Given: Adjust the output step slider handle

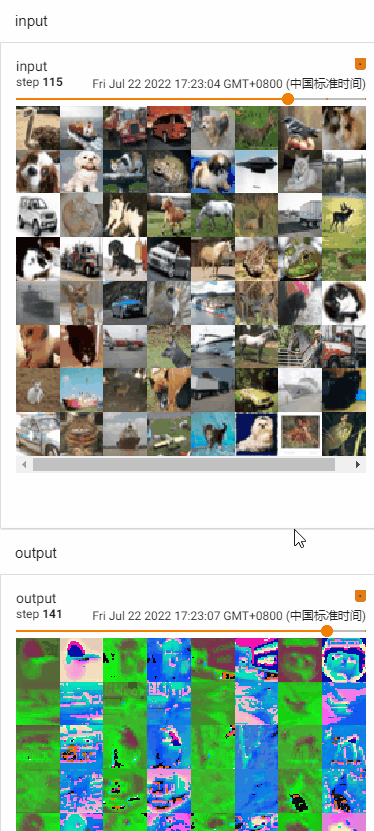Looking at the screenshot, I should pyautogui.click(x=327, y=631).
